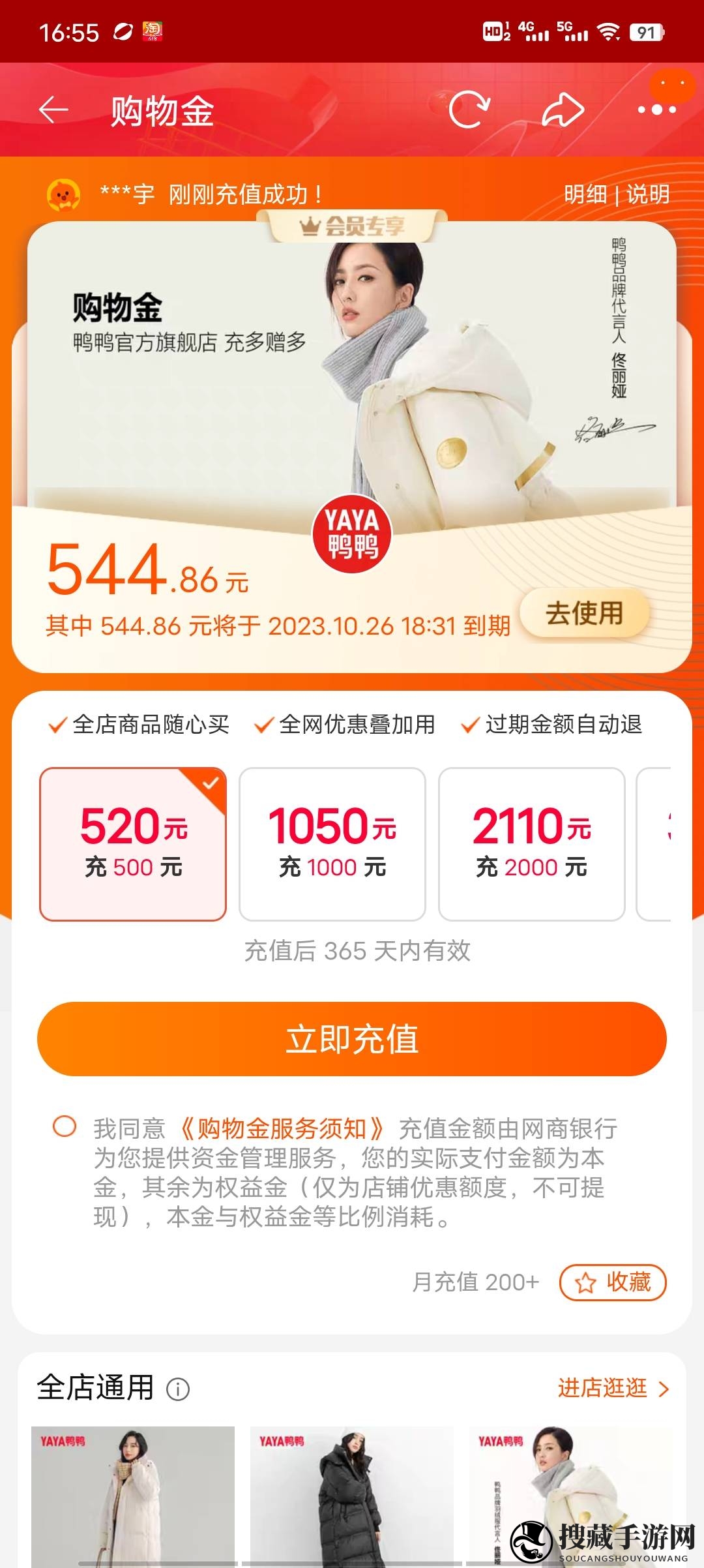Check the 我同意 agreement circle
704x1568 pixels.
click(65, 1126)
